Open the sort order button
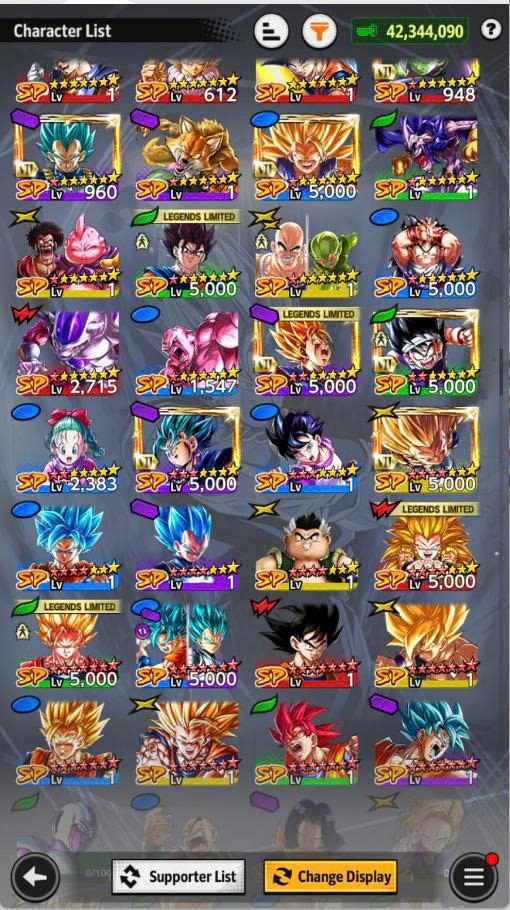This screenshot has height=910, width=510. point(271,31)
